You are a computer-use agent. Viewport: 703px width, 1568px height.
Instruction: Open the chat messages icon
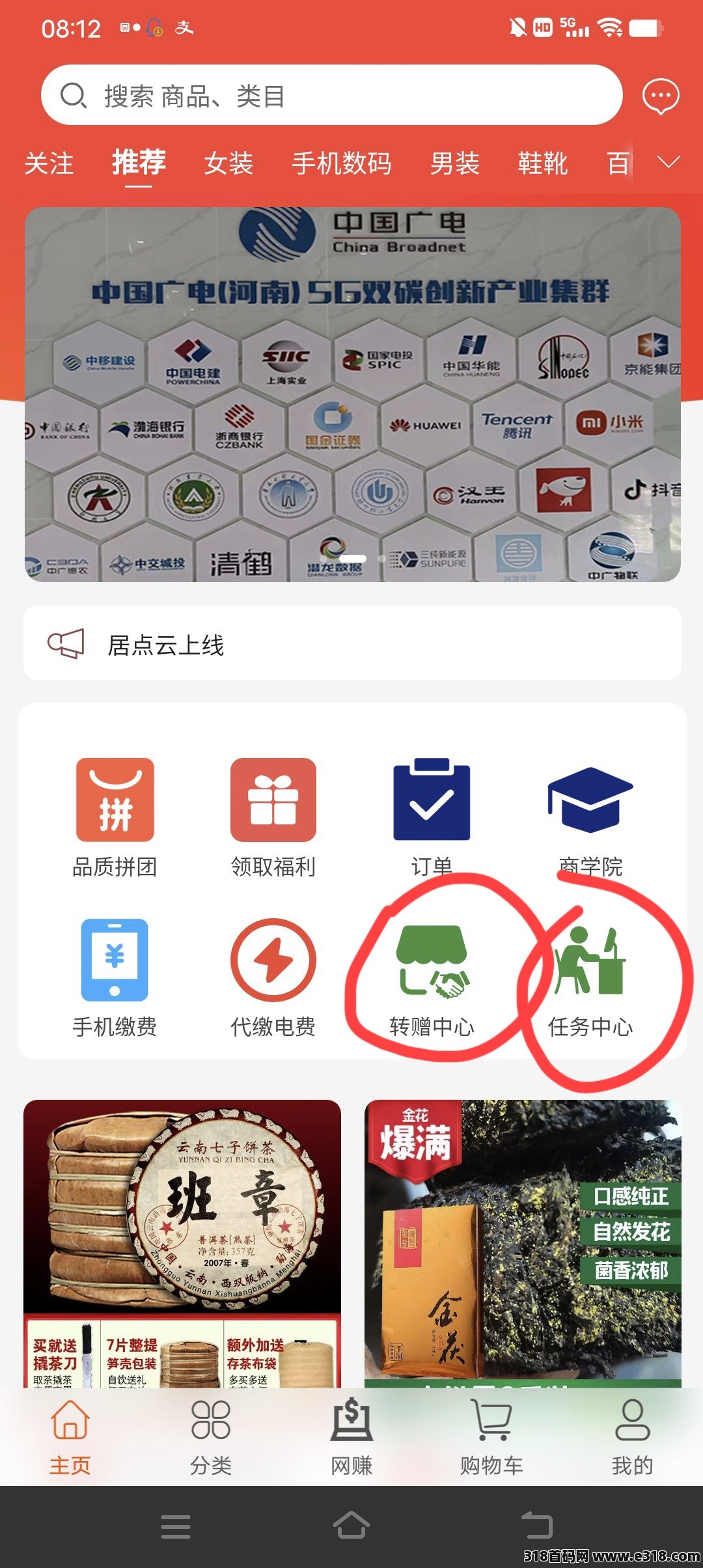[660, 96]
